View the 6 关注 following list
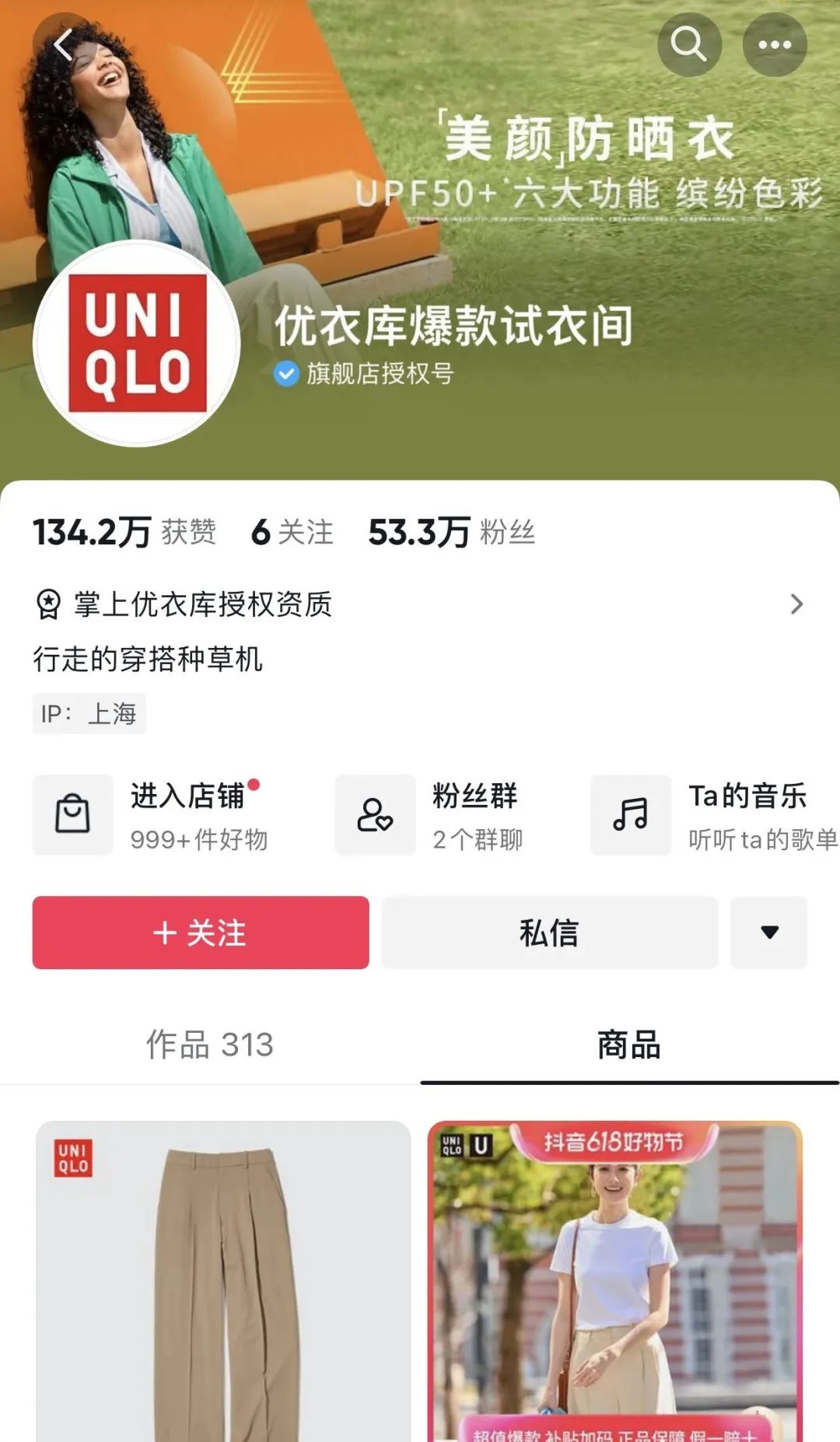The height and width of the screenshot is (1442, 840). pos(292,533)
